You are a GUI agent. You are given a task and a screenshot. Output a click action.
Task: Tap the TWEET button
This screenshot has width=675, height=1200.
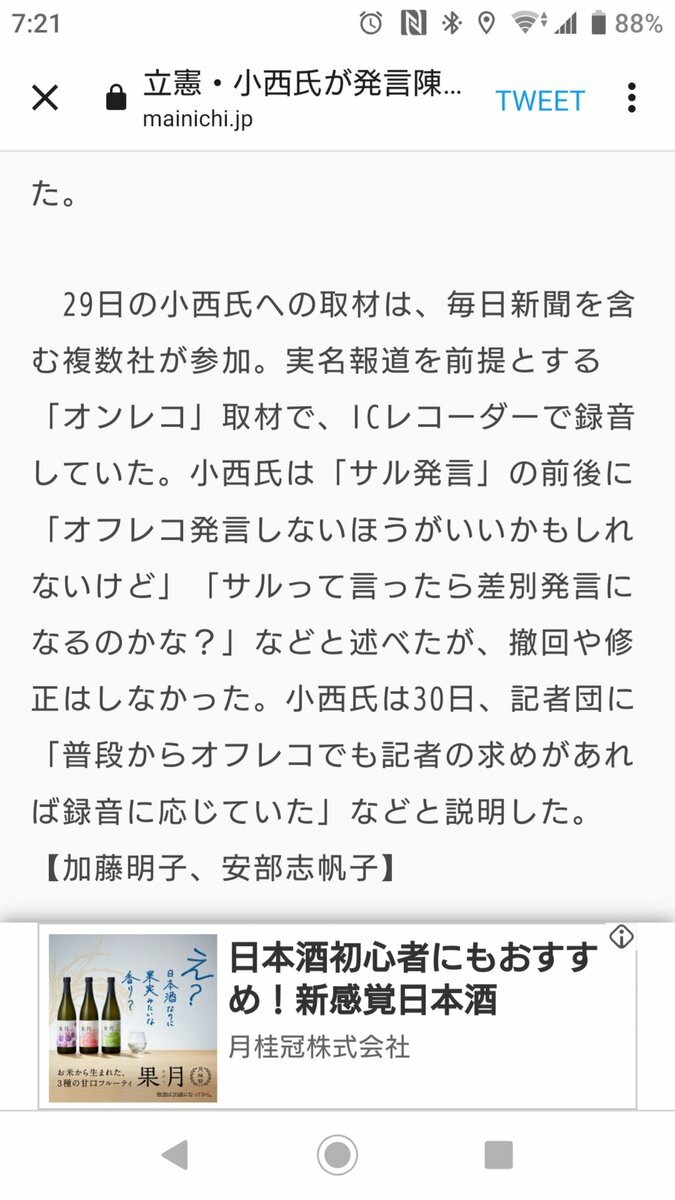click(540, 100)
